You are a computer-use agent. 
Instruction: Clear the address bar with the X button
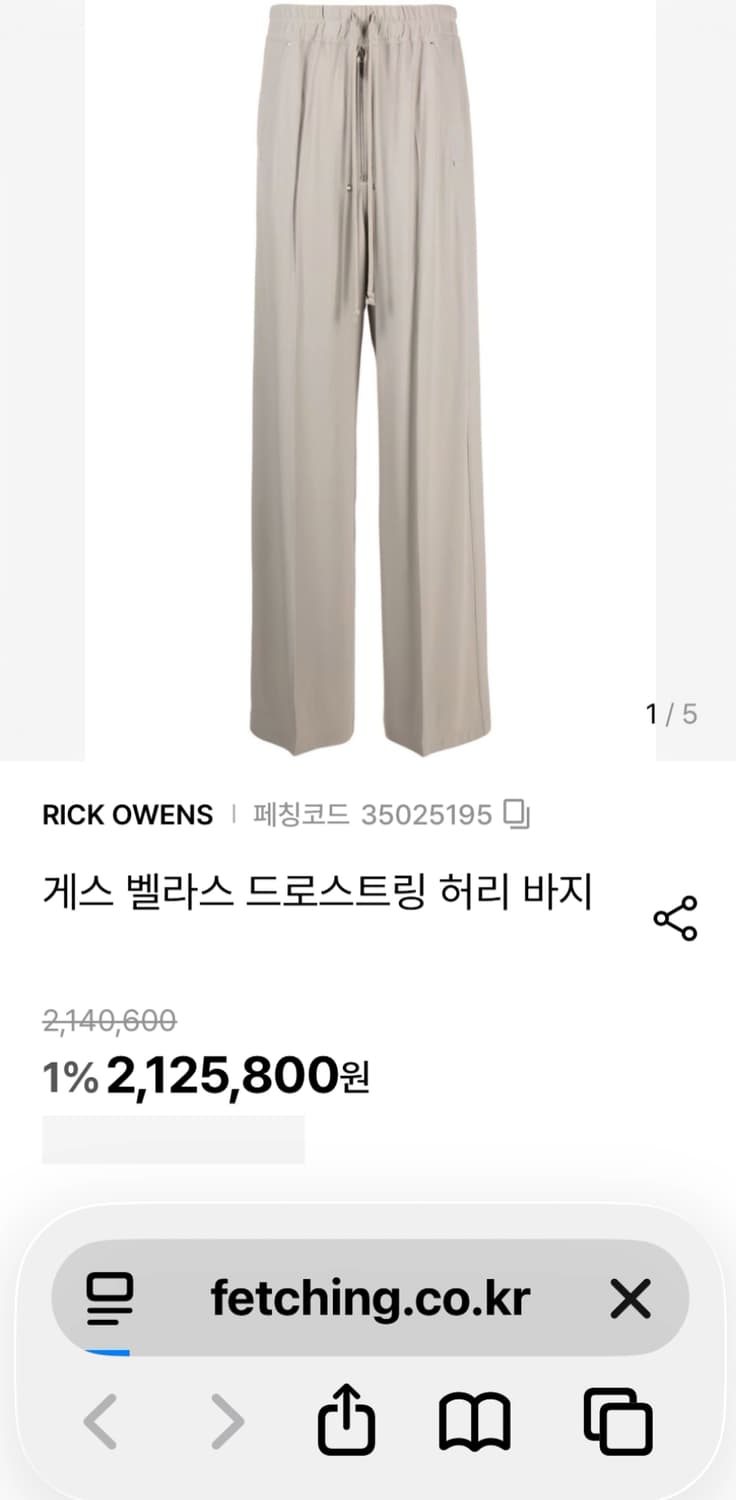tap(631, 1298)
